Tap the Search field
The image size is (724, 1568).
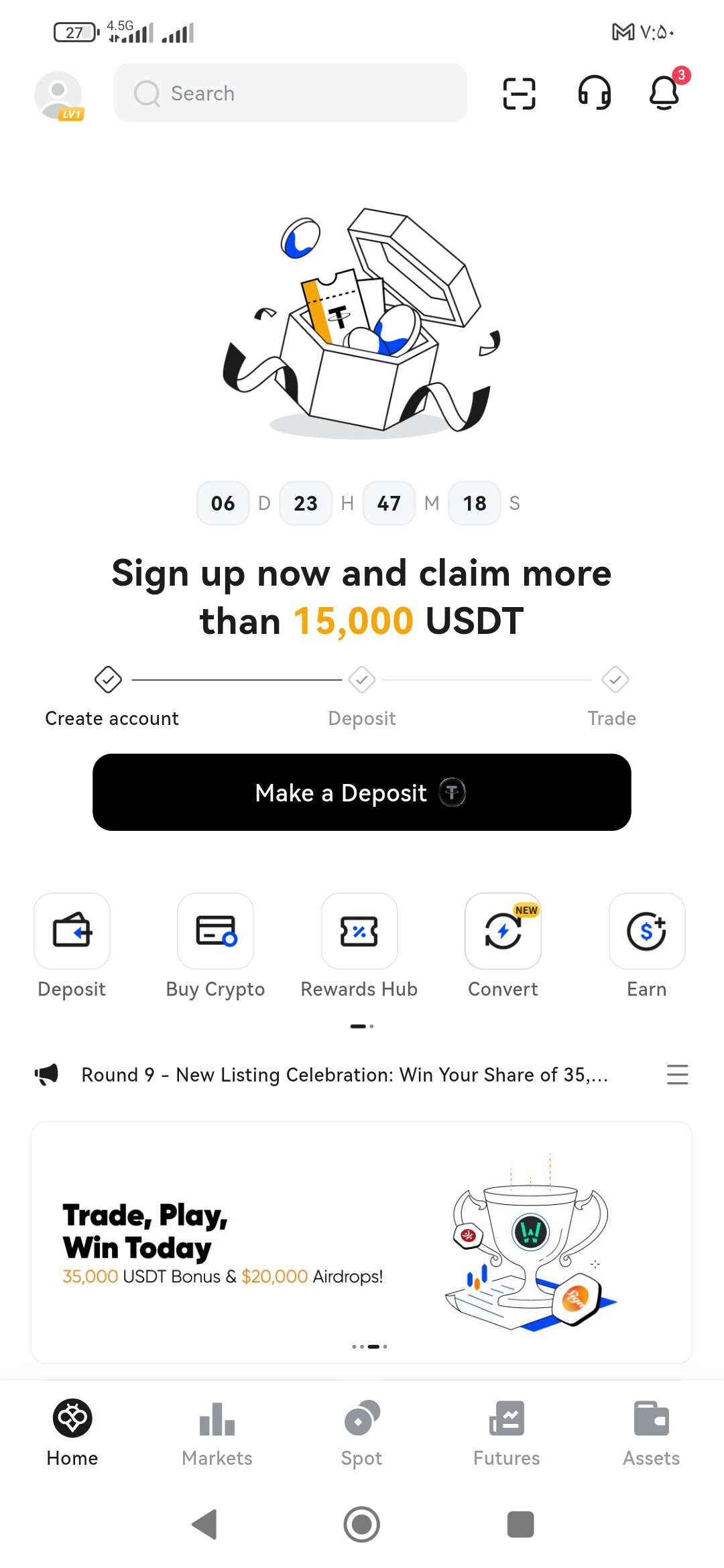tap(290, 93)
